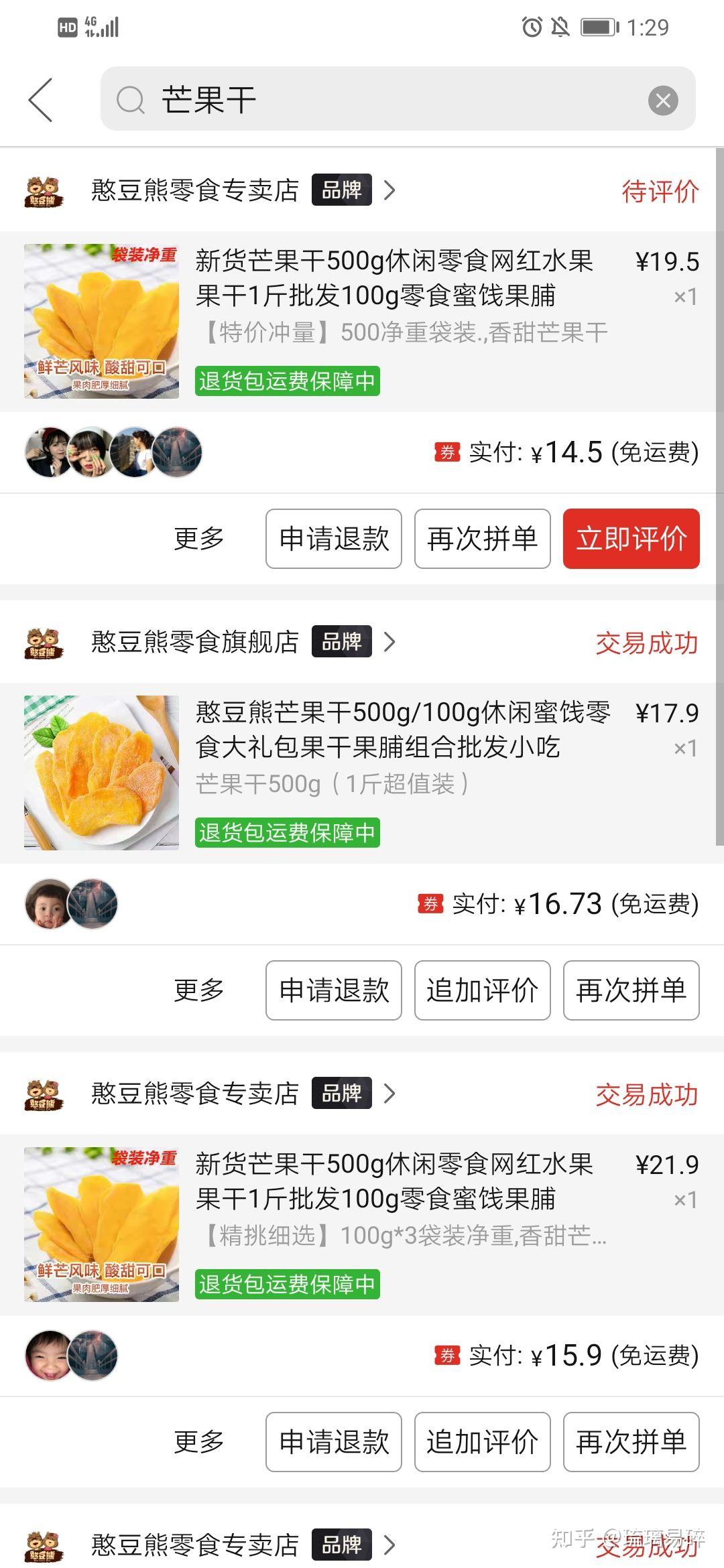
Task: Open the 憨豆熊零食专卖店 store with 待评价 order
Action: click(x=194, y=190)
